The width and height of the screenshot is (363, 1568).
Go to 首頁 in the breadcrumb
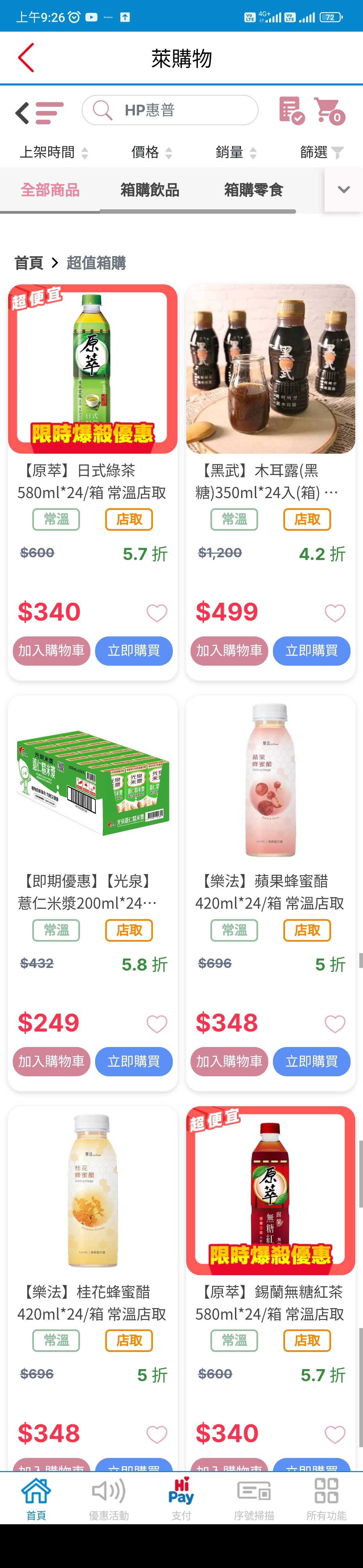29,263
